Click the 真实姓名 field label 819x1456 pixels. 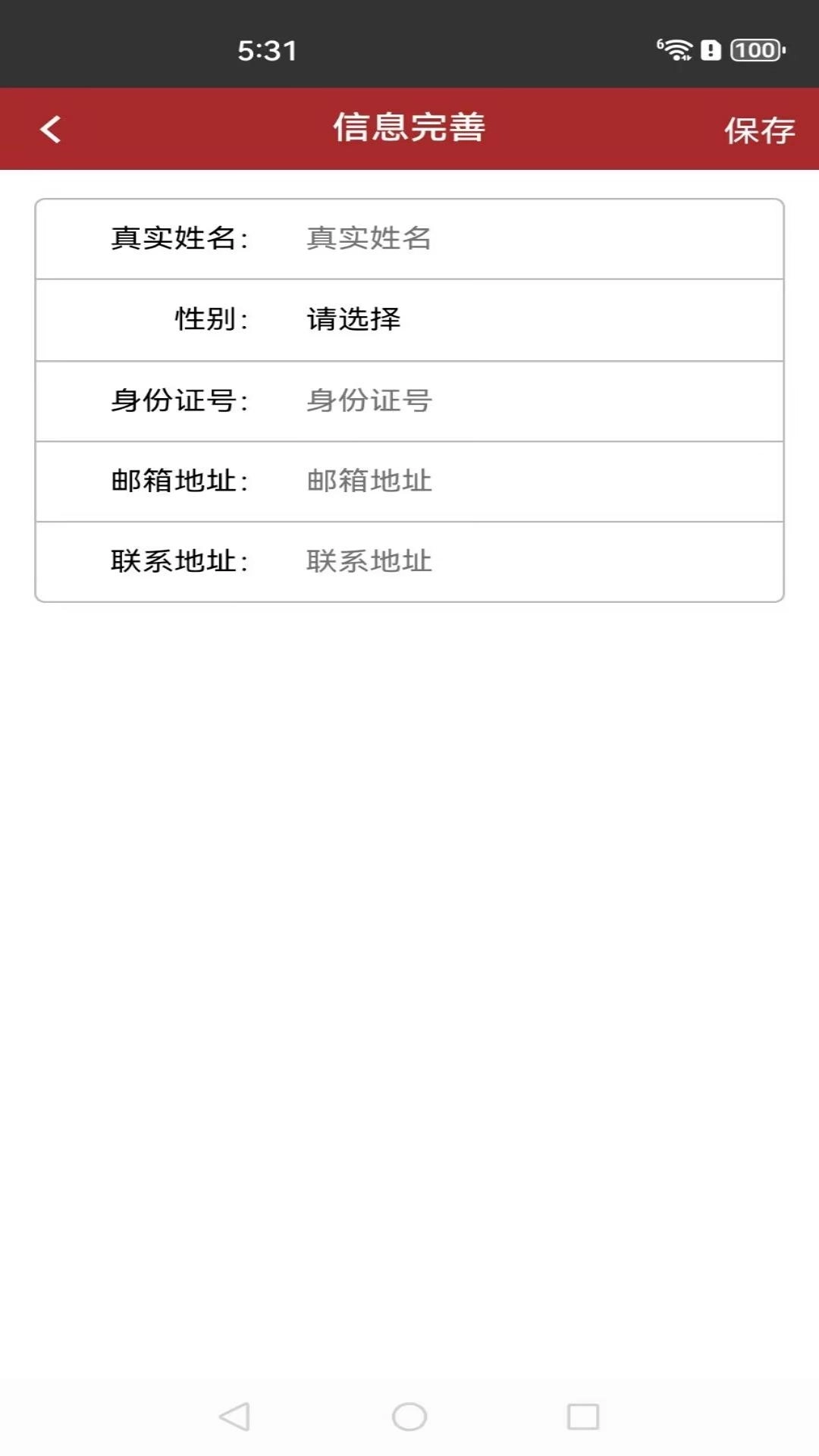point(180,237)
